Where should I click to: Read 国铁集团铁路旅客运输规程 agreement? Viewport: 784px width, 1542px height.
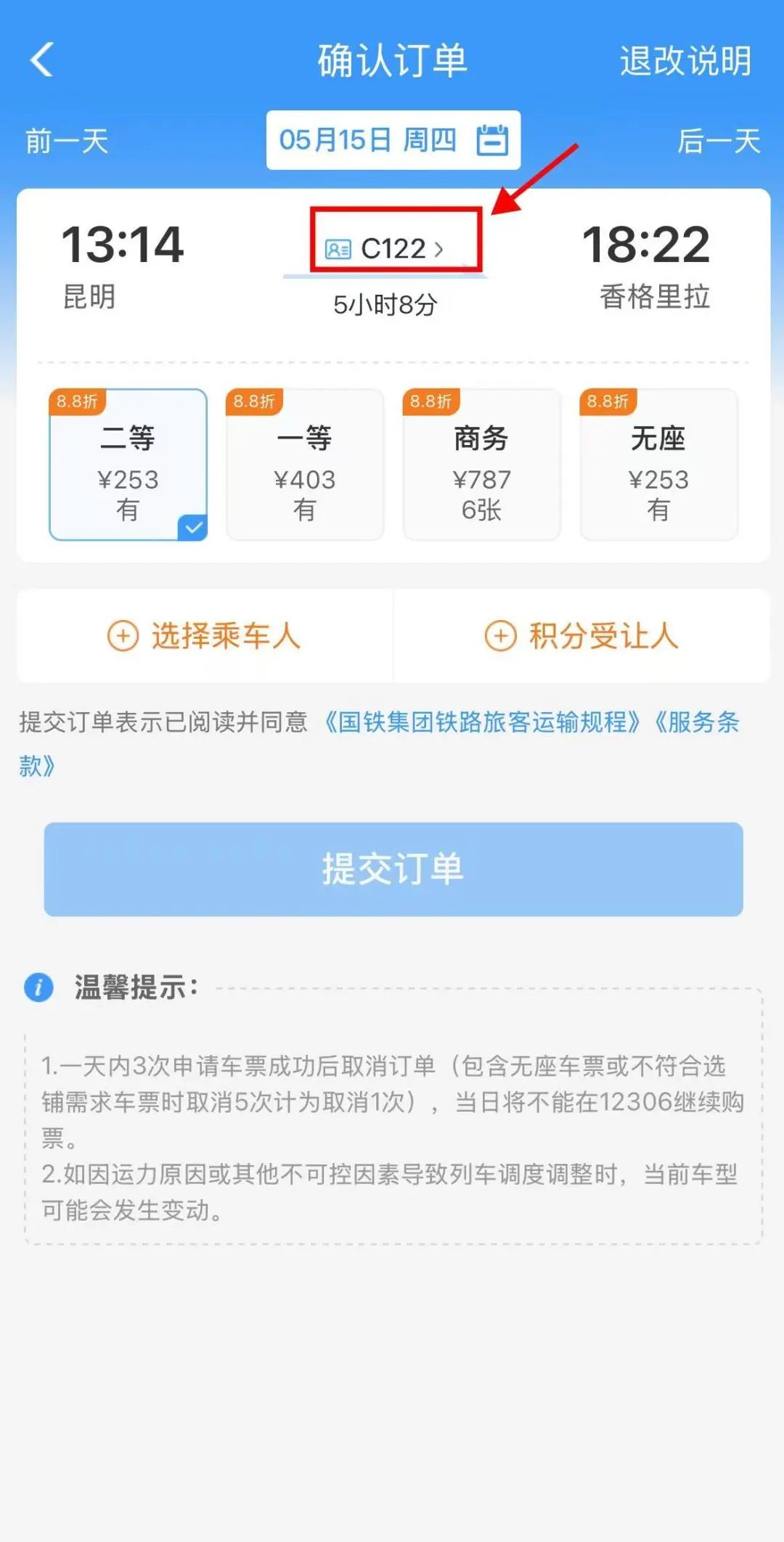click(x=482, y=722)
